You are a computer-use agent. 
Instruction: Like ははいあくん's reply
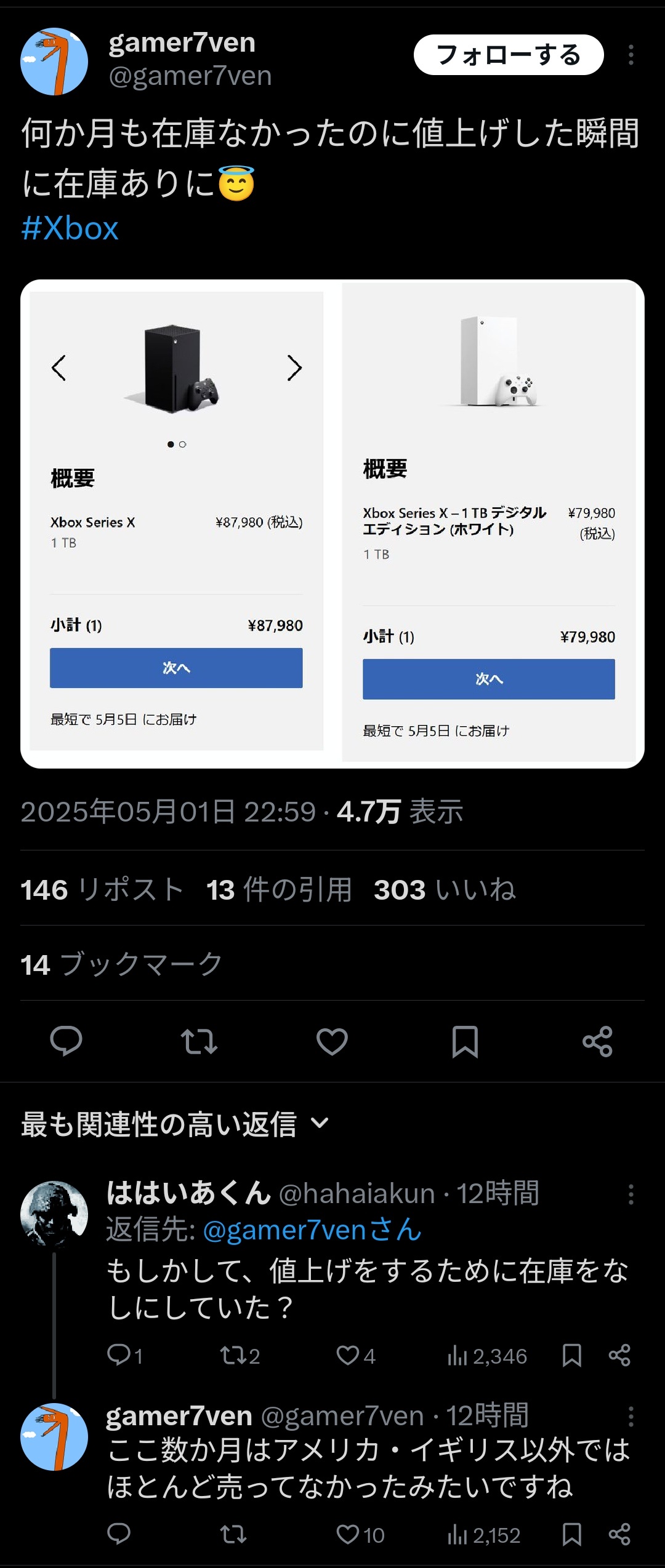(x=348, y=1355)
